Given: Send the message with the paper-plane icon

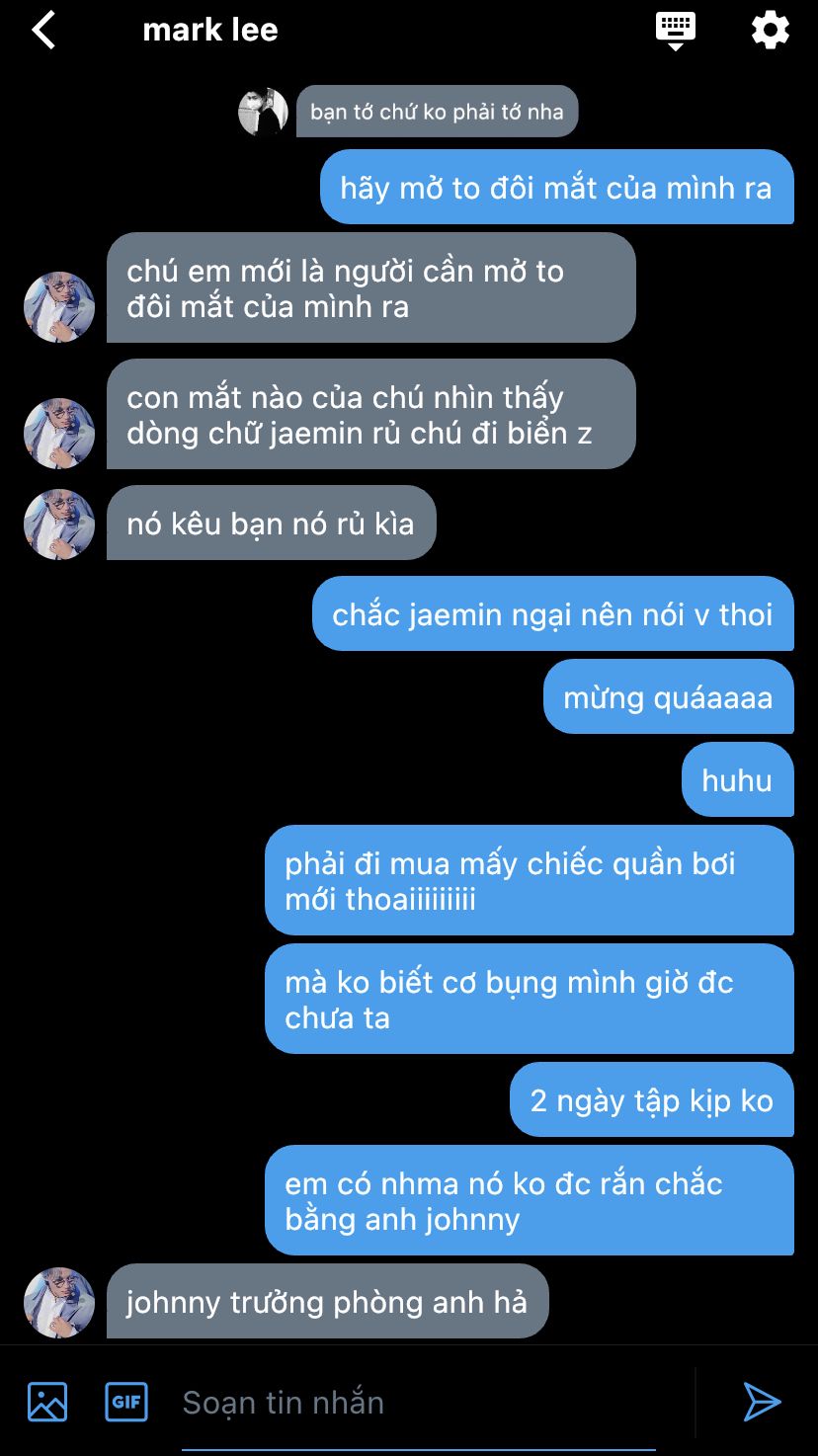Looking at the screenshot, I should pyautogui.click(x=762, y=1402).
